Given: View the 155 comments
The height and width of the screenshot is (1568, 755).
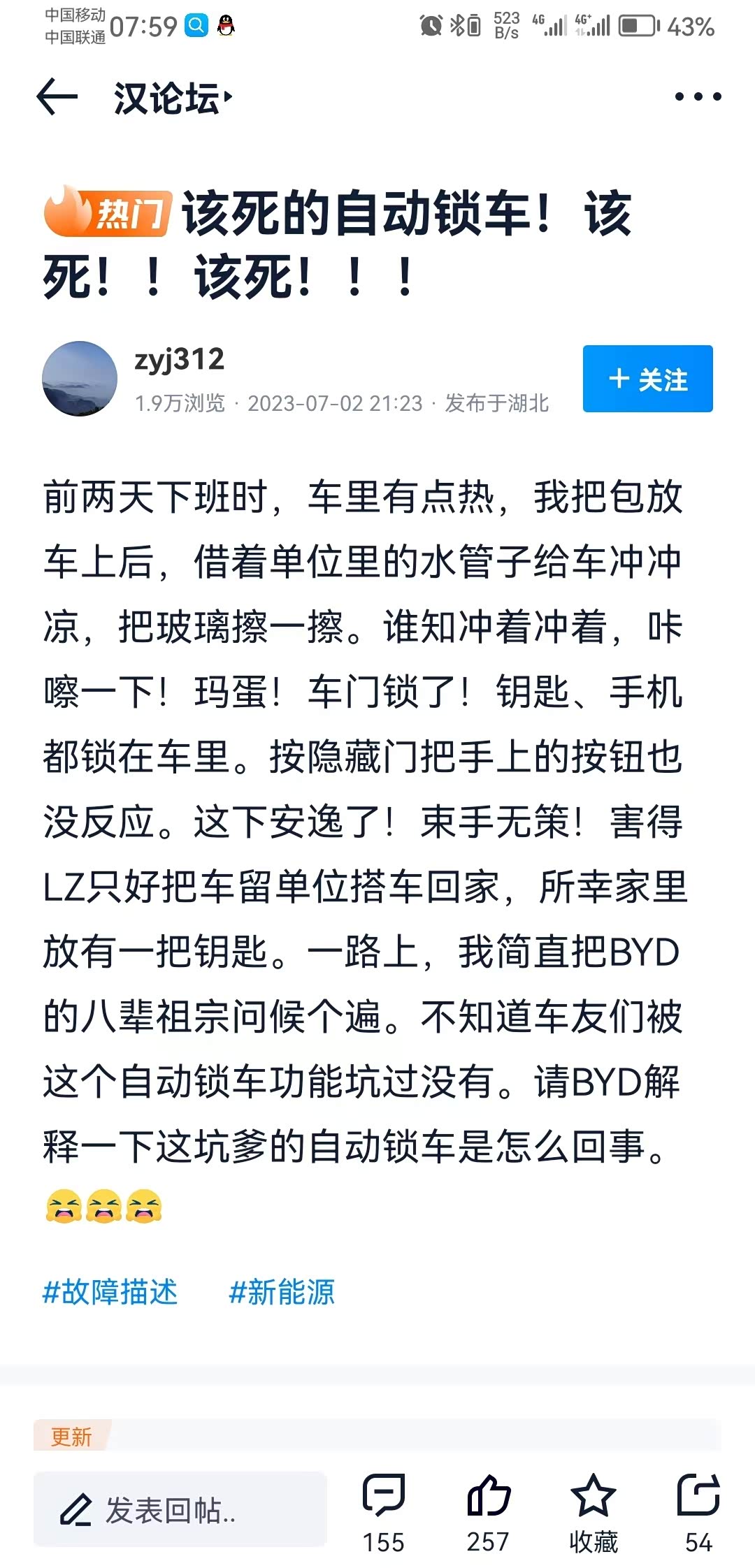Looking at the screenshot, I should pos(383,1509).
